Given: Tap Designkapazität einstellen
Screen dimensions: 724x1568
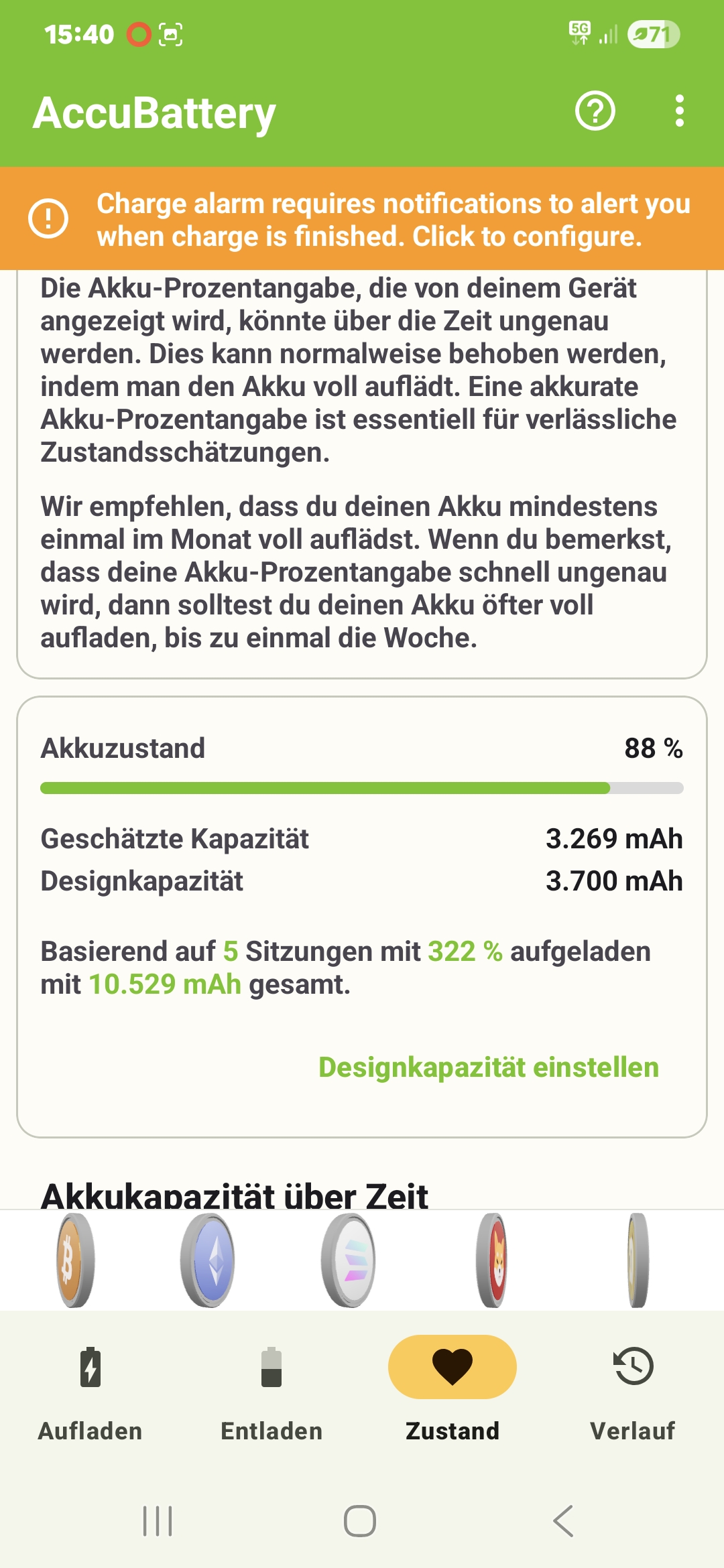Looking at the screenshot, I should tap(489, 1067).
